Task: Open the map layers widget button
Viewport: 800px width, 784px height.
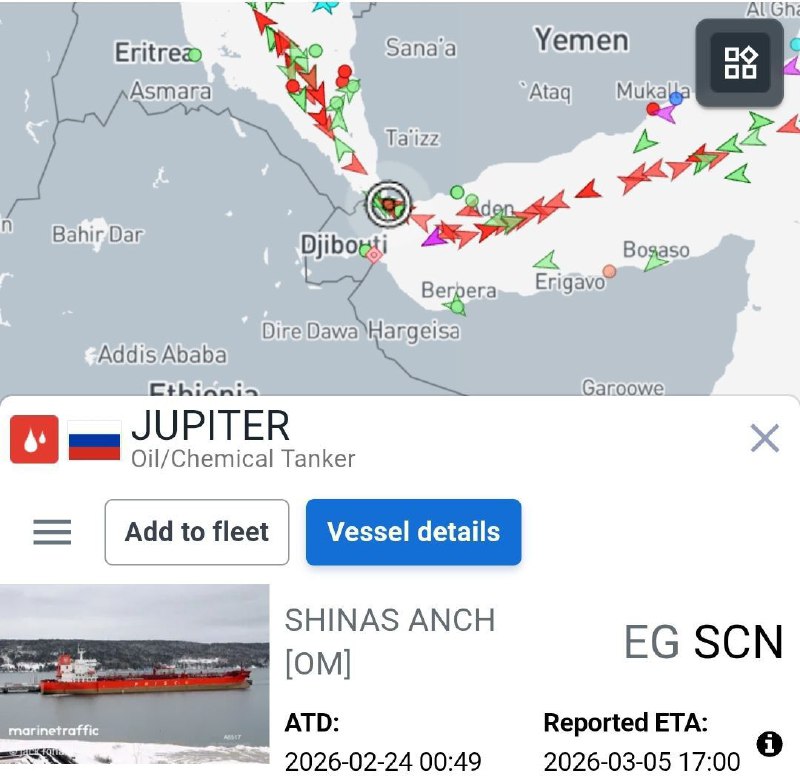Action: tap(740, 63)
